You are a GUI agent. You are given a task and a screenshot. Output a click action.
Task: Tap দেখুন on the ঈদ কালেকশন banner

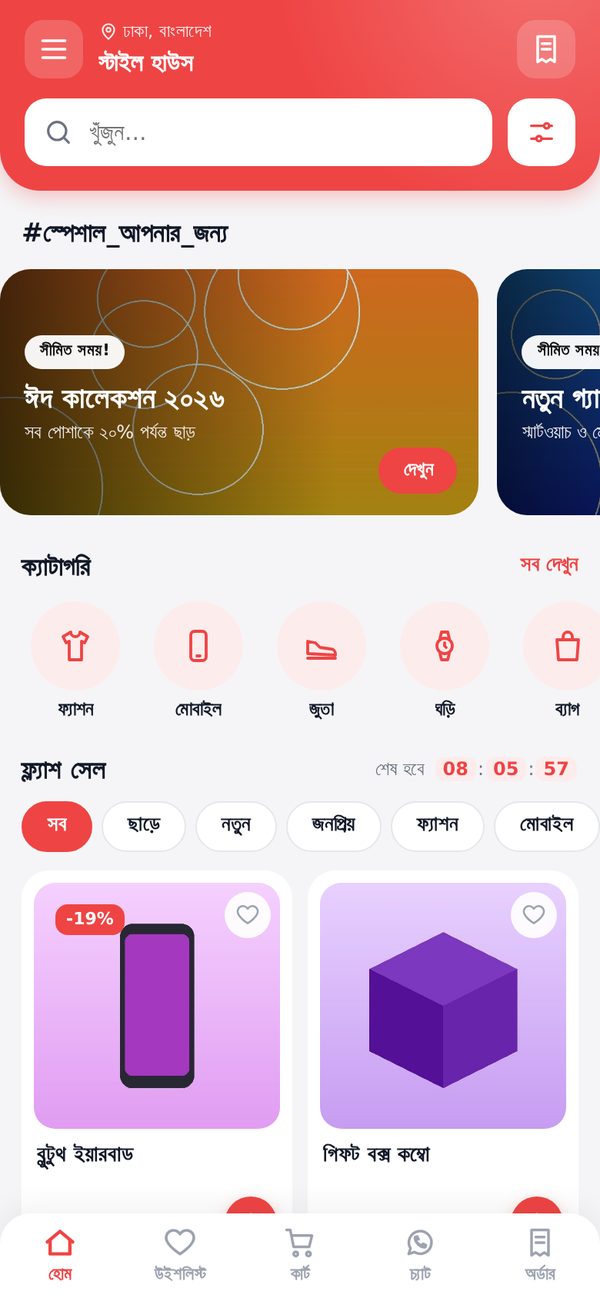pyautogui.click(x=418, y=470)
